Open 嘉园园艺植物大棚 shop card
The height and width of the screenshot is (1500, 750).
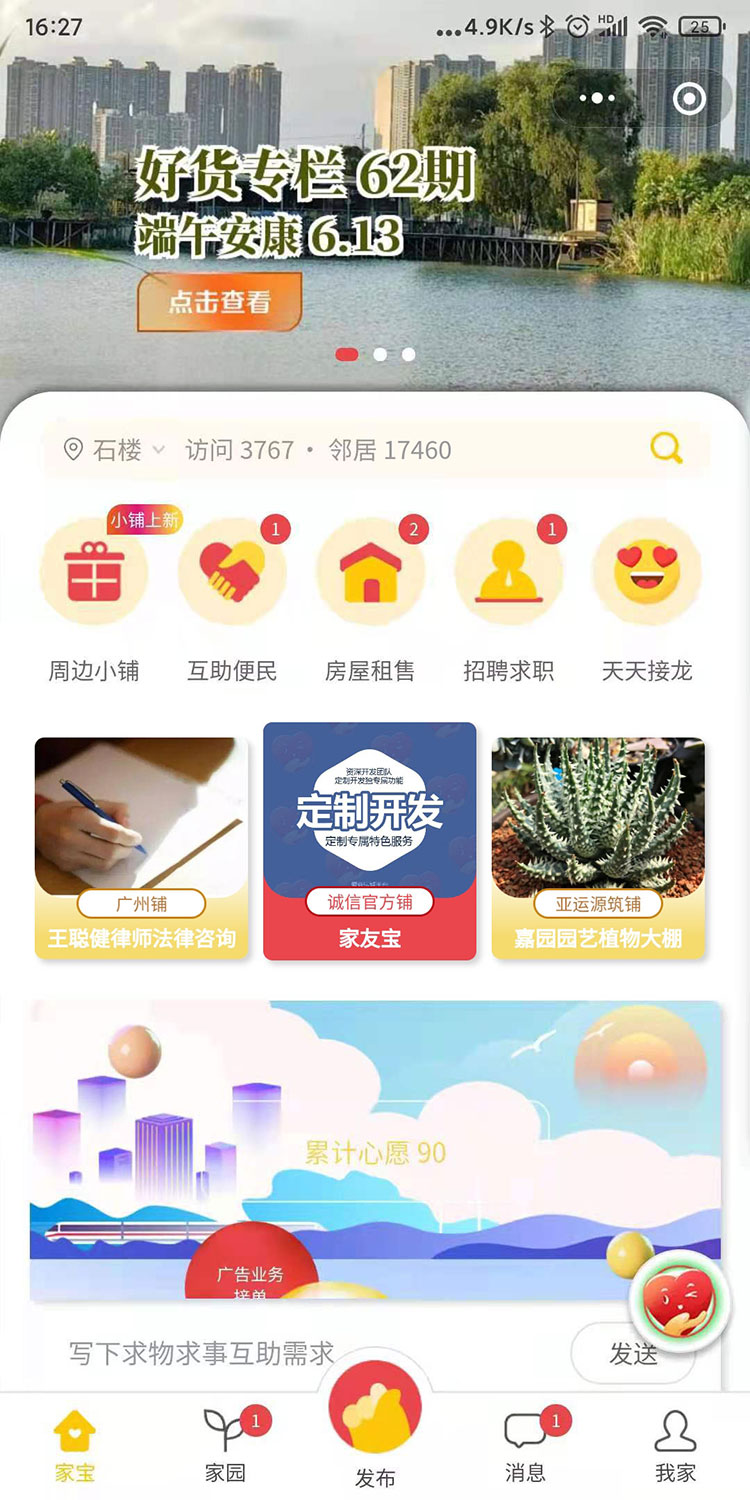pyautogui.click(x=598, y=848)
